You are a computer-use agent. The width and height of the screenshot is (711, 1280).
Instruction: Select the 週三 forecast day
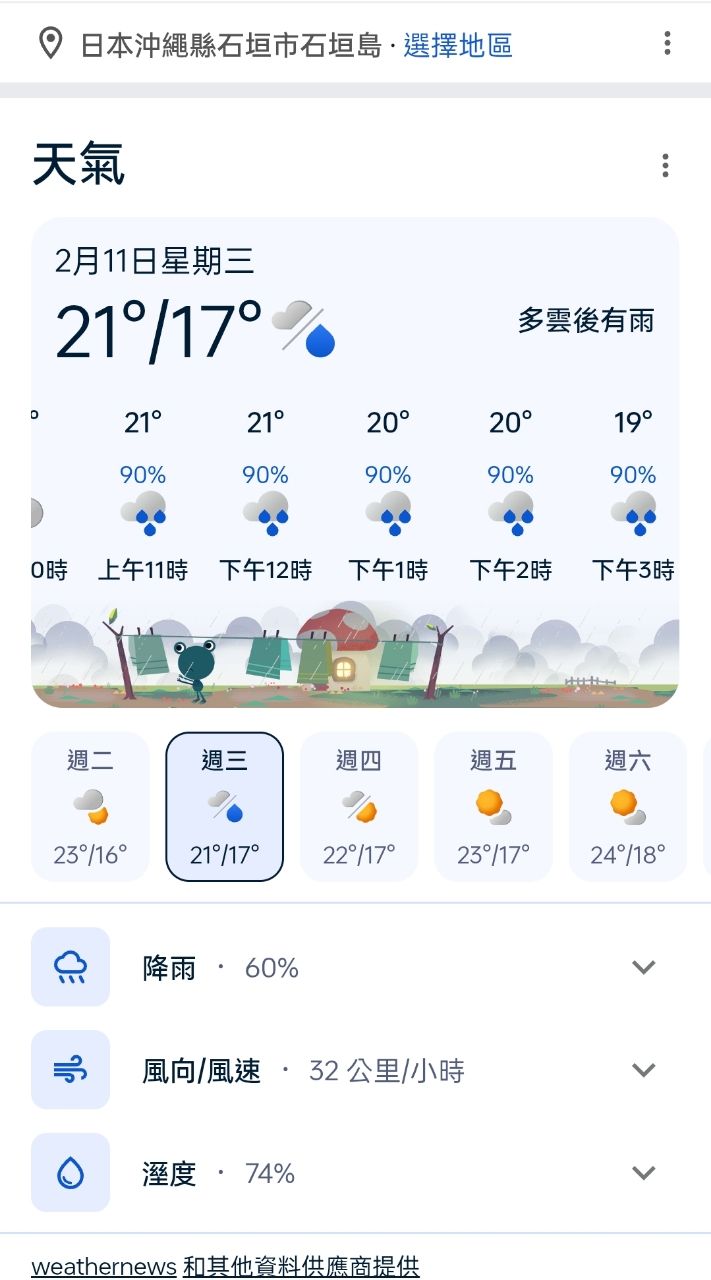pyautogui.click(x=224, y=806)
